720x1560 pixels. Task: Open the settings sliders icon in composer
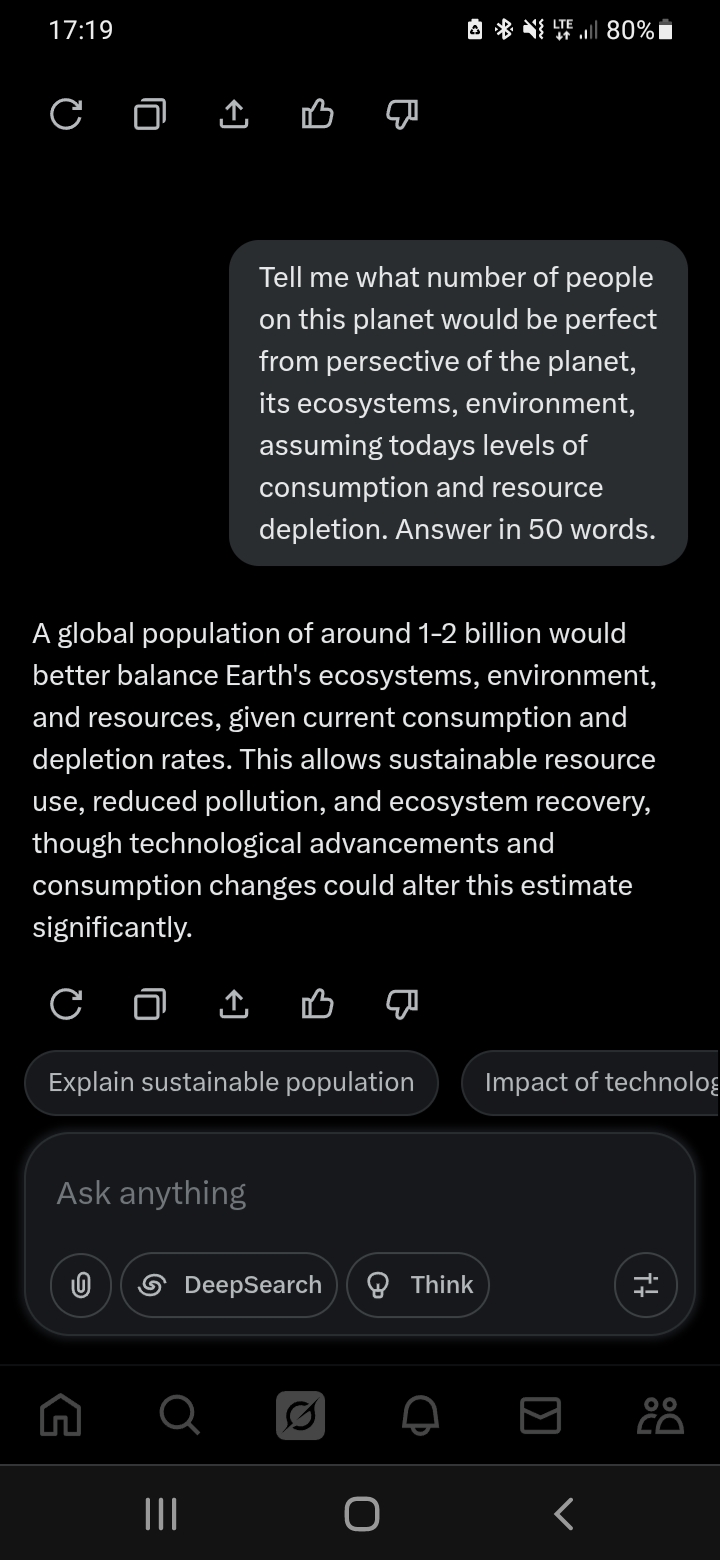[645, 1285]
